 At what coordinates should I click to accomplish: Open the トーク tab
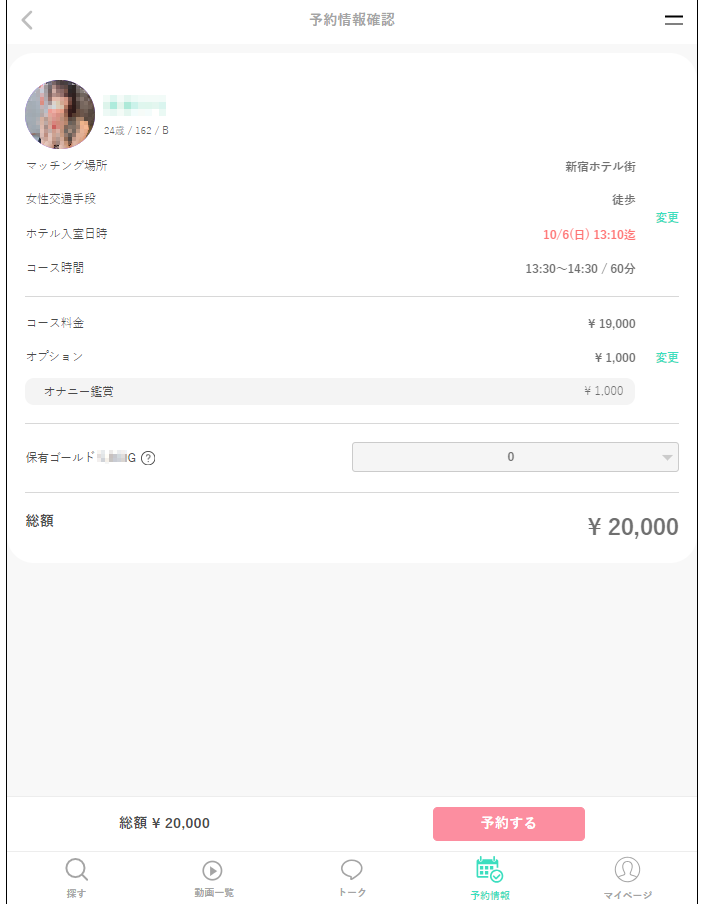pyautogui.click(x=352, y=877)
